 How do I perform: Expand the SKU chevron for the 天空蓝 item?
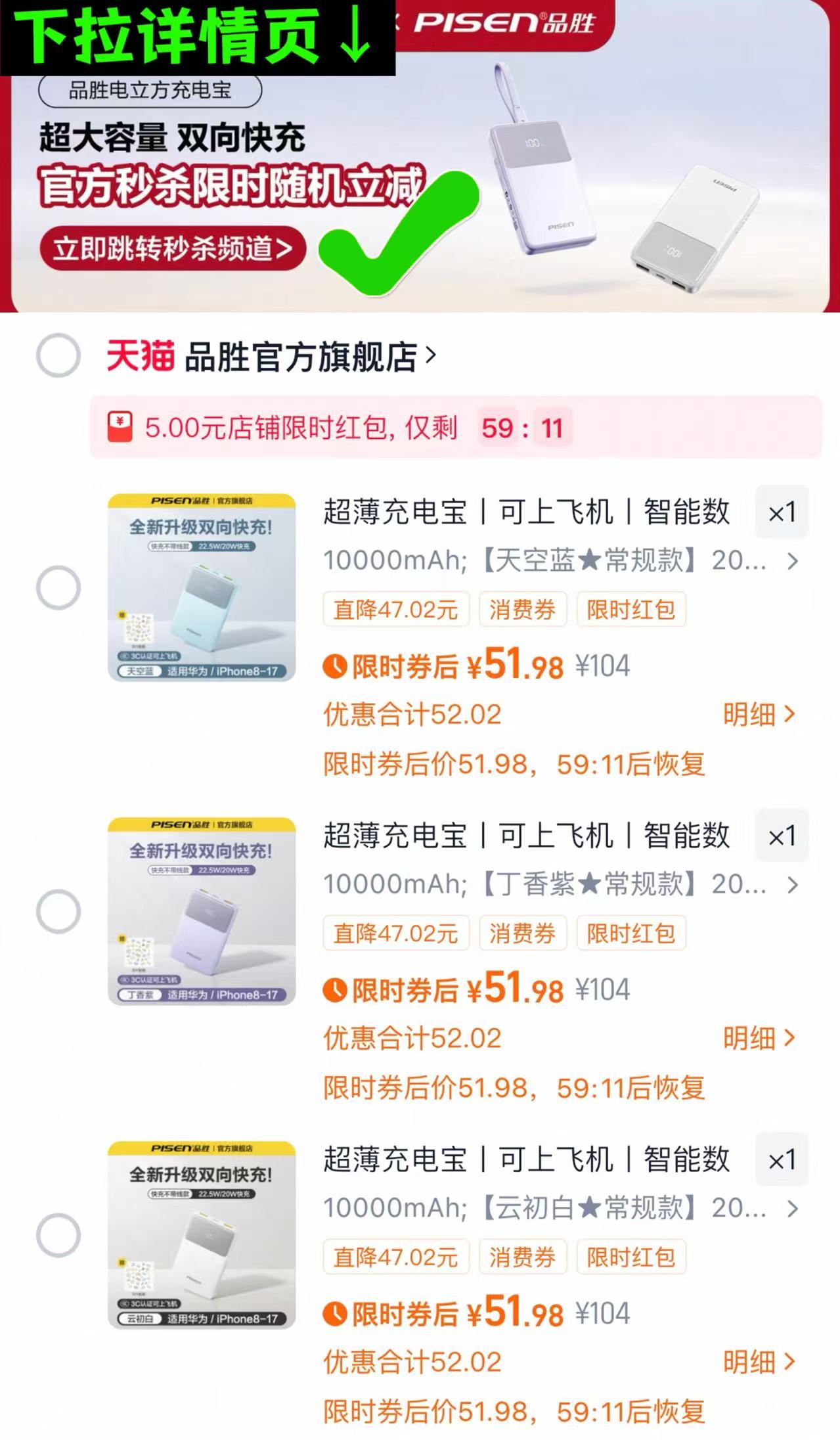click(795, 562)
